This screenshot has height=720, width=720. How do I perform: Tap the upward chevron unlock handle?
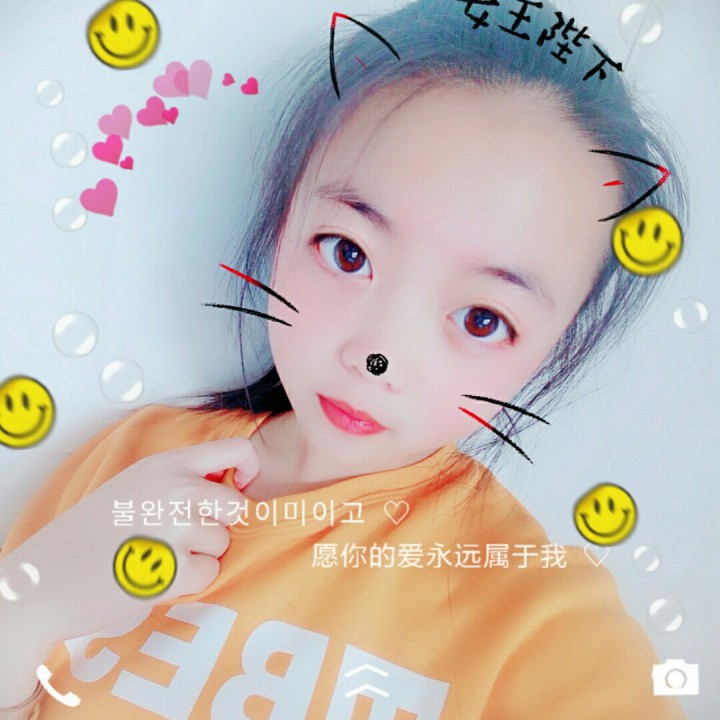(367, 678)
